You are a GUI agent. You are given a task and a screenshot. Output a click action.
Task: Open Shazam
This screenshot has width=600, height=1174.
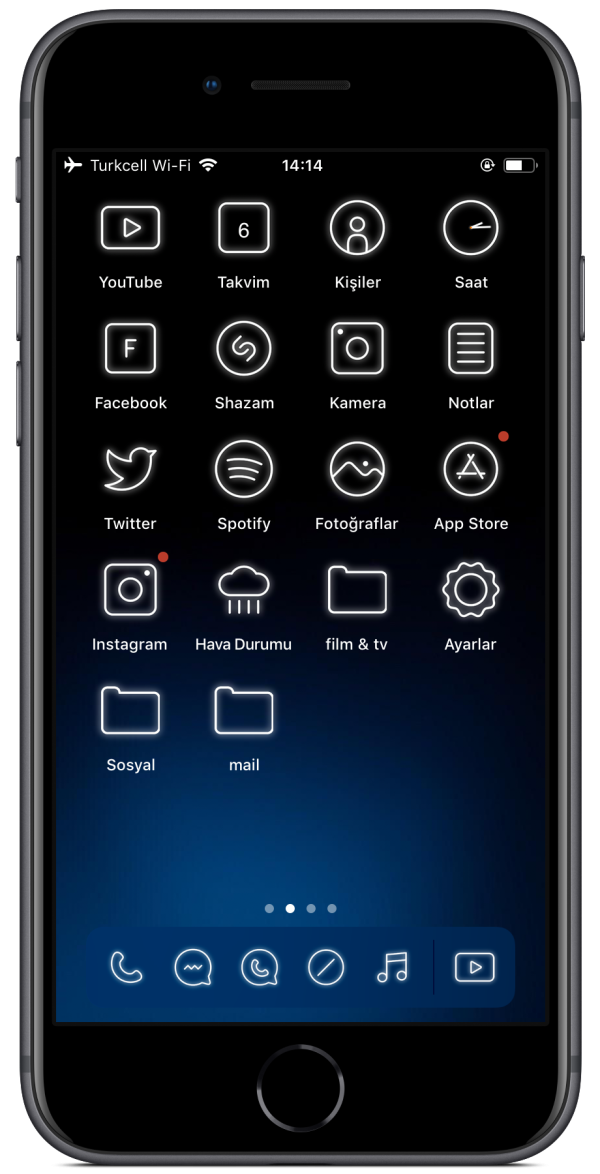[244, 349]
